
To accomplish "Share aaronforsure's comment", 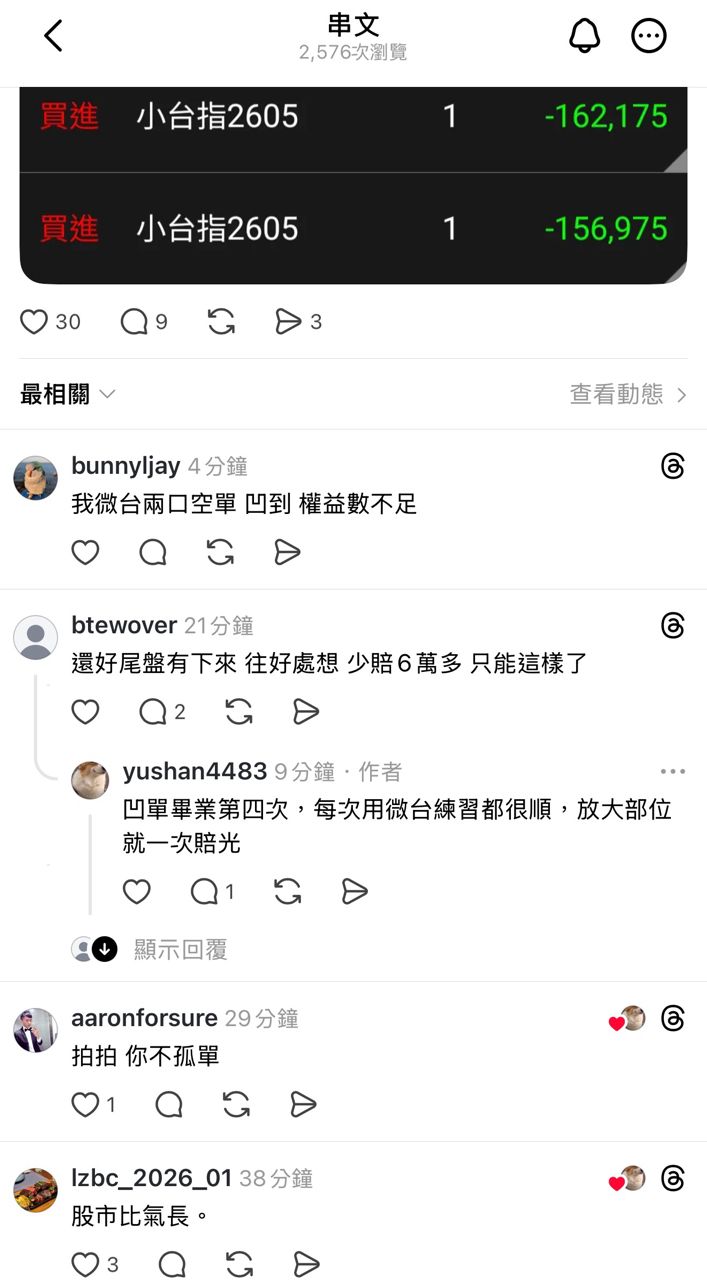I will click(303, 1104).
